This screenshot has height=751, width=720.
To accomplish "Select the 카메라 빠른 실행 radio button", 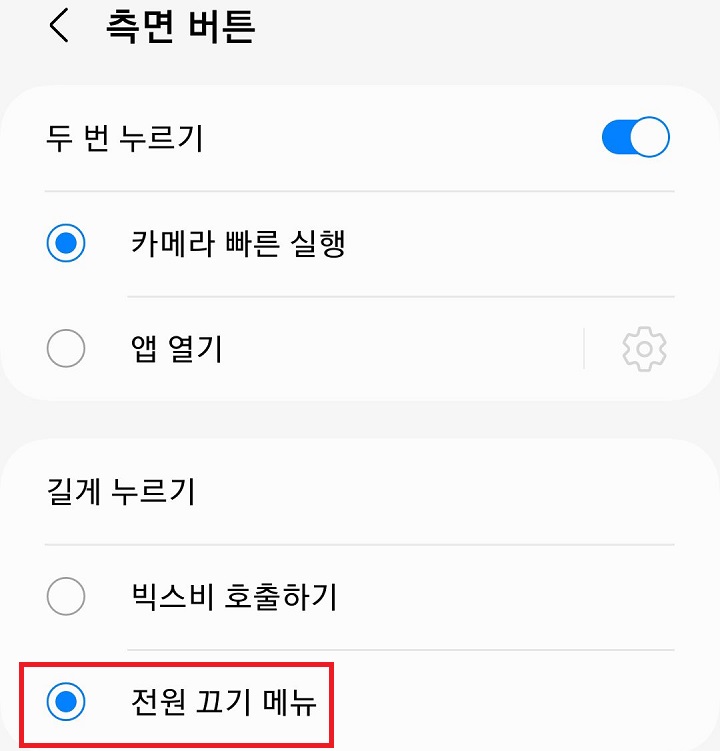I will (66, 242).
